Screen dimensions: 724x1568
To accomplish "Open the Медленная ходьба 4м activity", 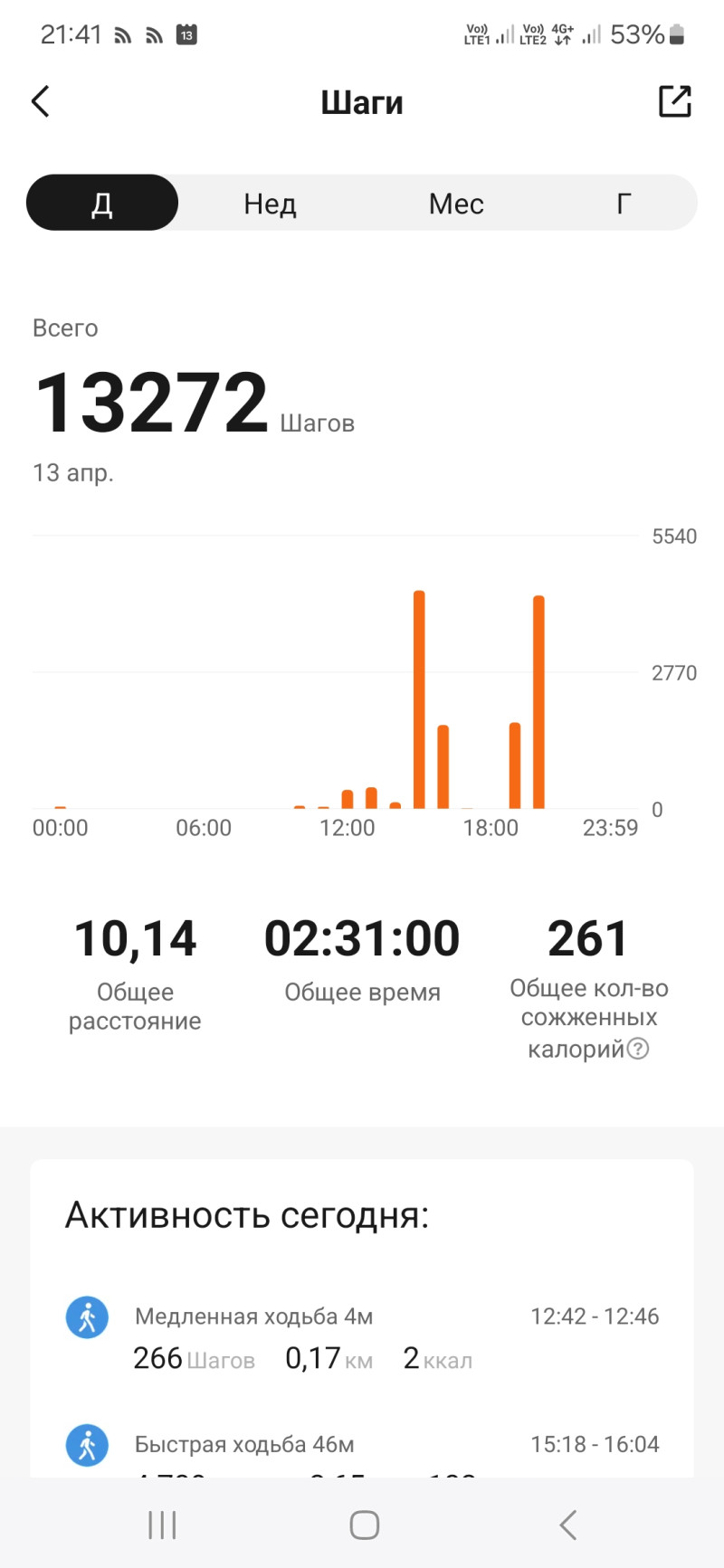I will pyautogui.click(x=362, y=1337).
